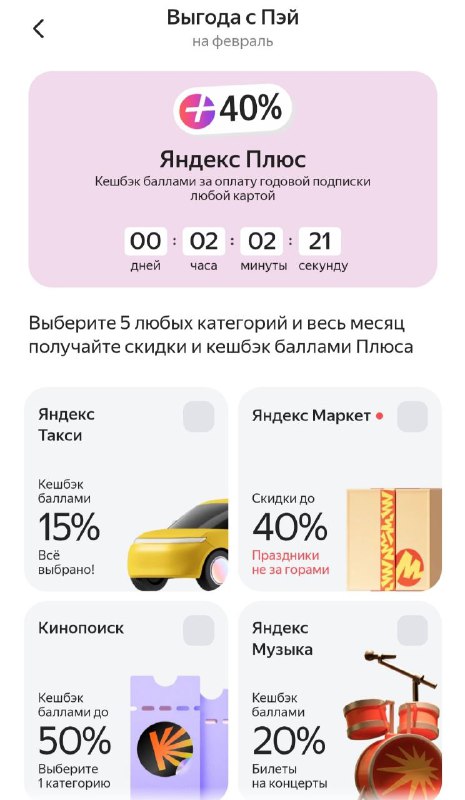Screen dimensions: 465x800
Task: Check the Кинопоиск category box
Action: 199,631
